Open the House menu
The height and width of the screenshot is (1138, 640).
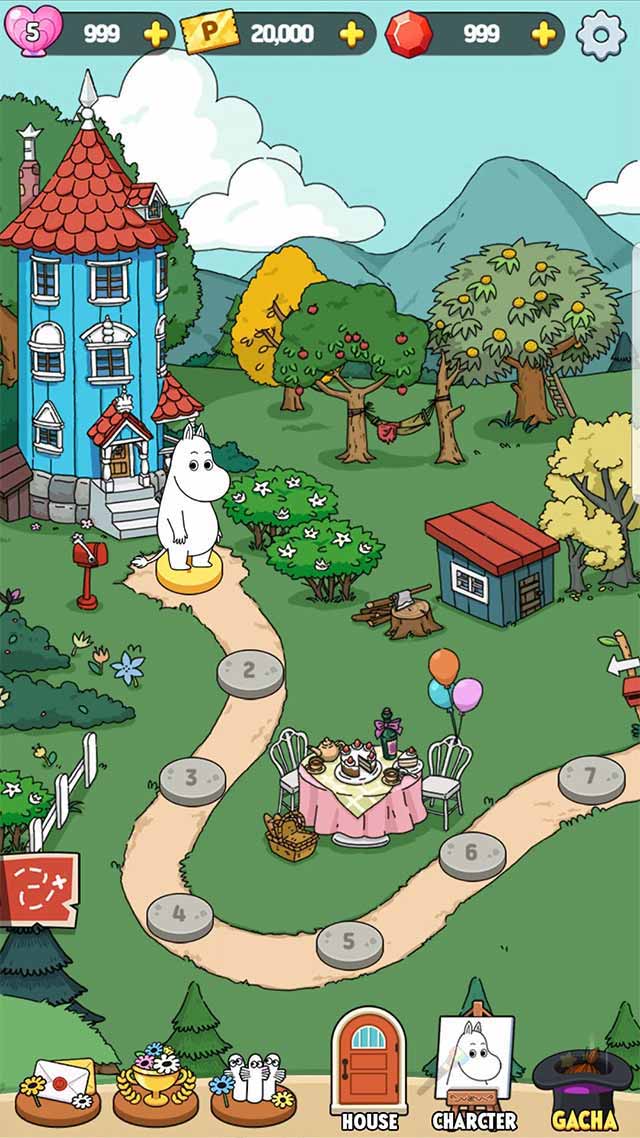[369, 1065]
